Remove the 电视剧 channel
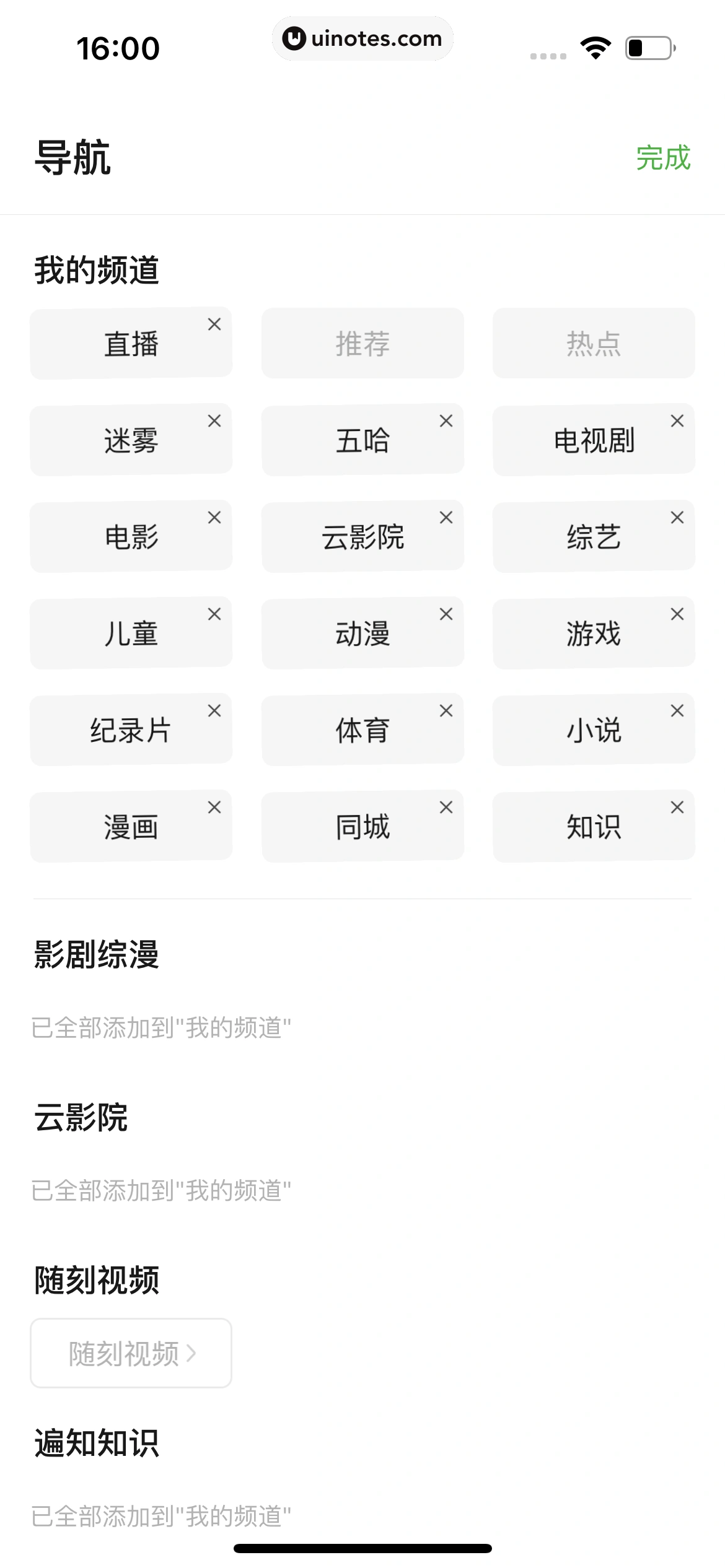This screenshot has width=725, height=1568. (x=679, y=422)
